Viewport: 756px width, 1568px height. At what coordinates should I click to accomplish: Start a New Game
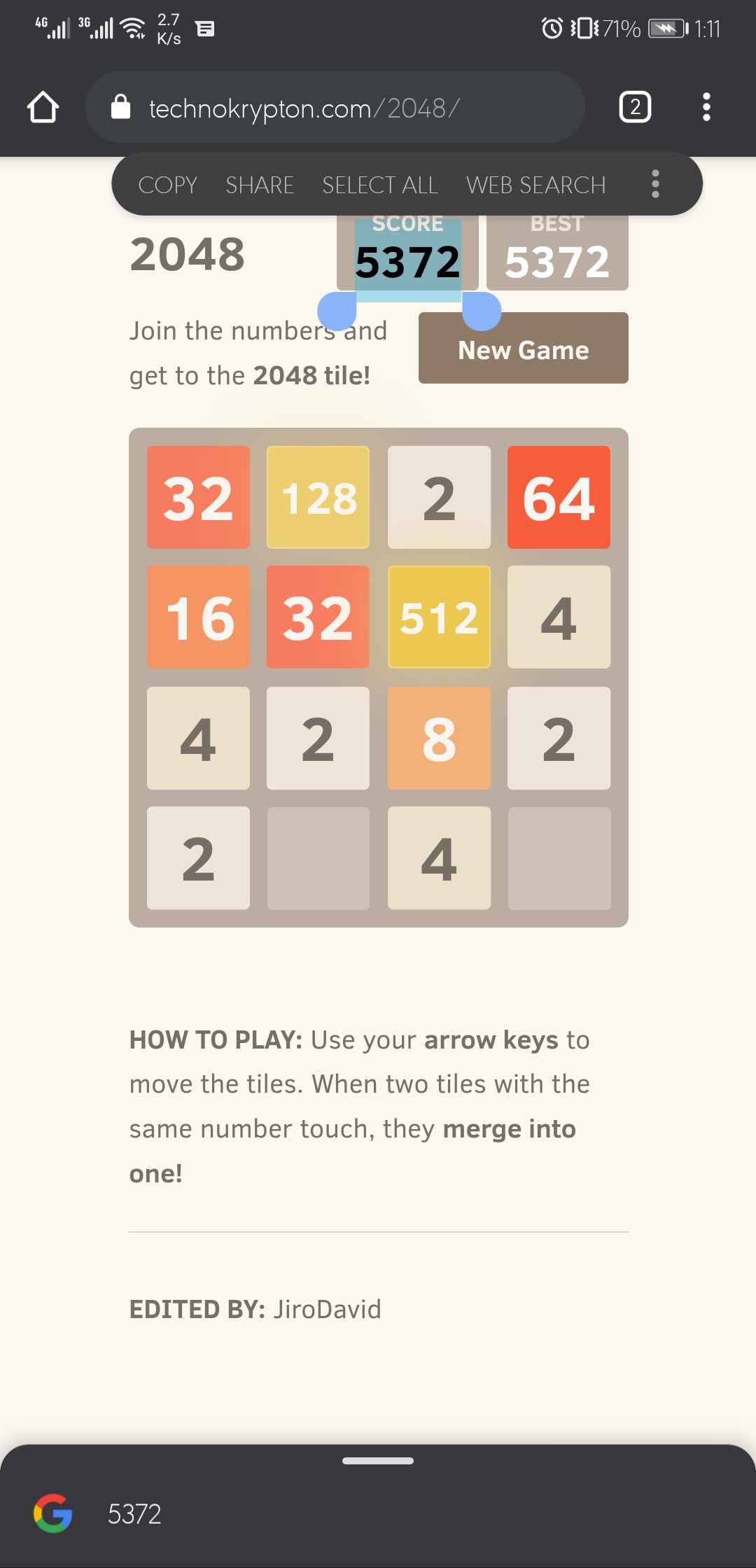tap(524, 348)
